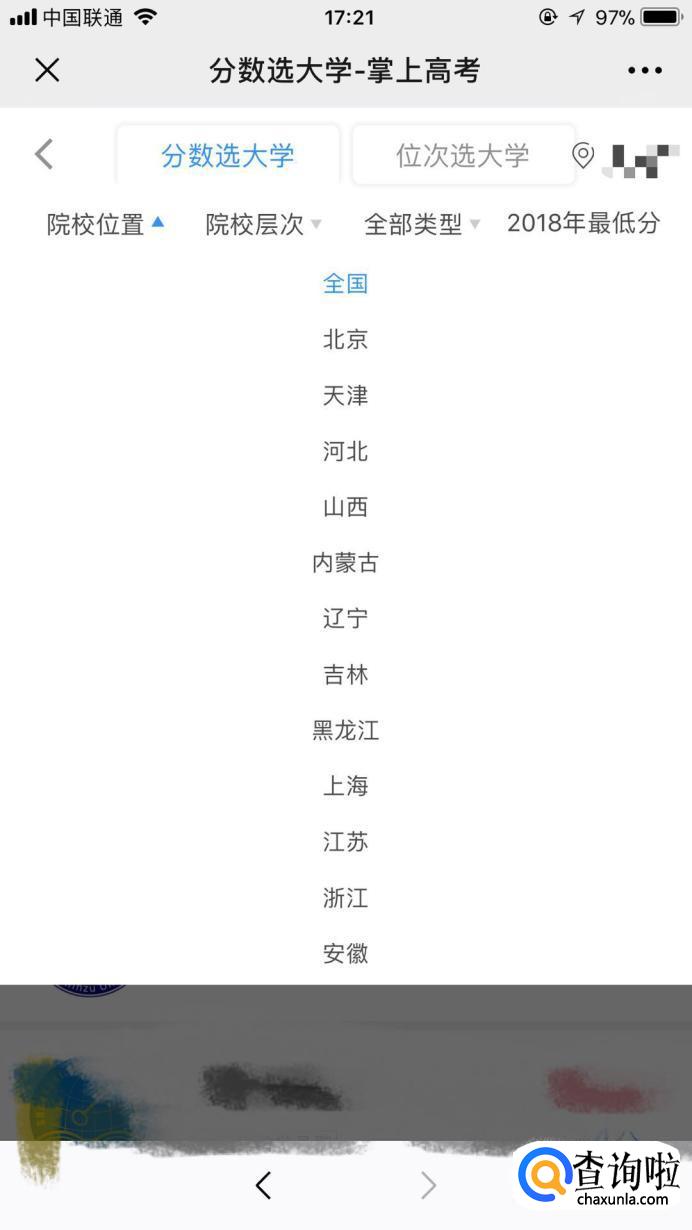The width and height of the screenshot is (692, 1230).
Task: Pick 天津 from the list
Action: pos(346,395)
